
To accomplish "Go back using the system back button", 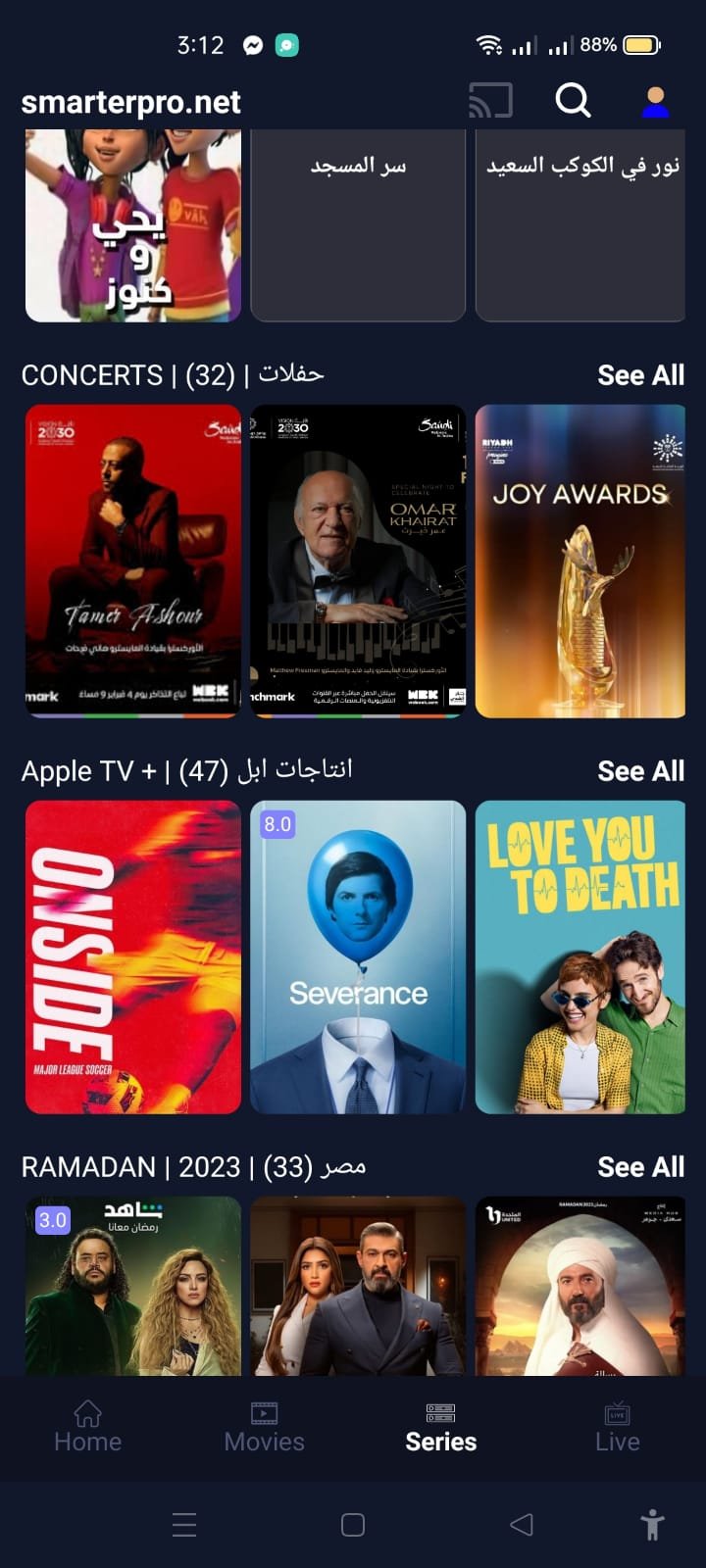I will click(x=522, y=1524).
